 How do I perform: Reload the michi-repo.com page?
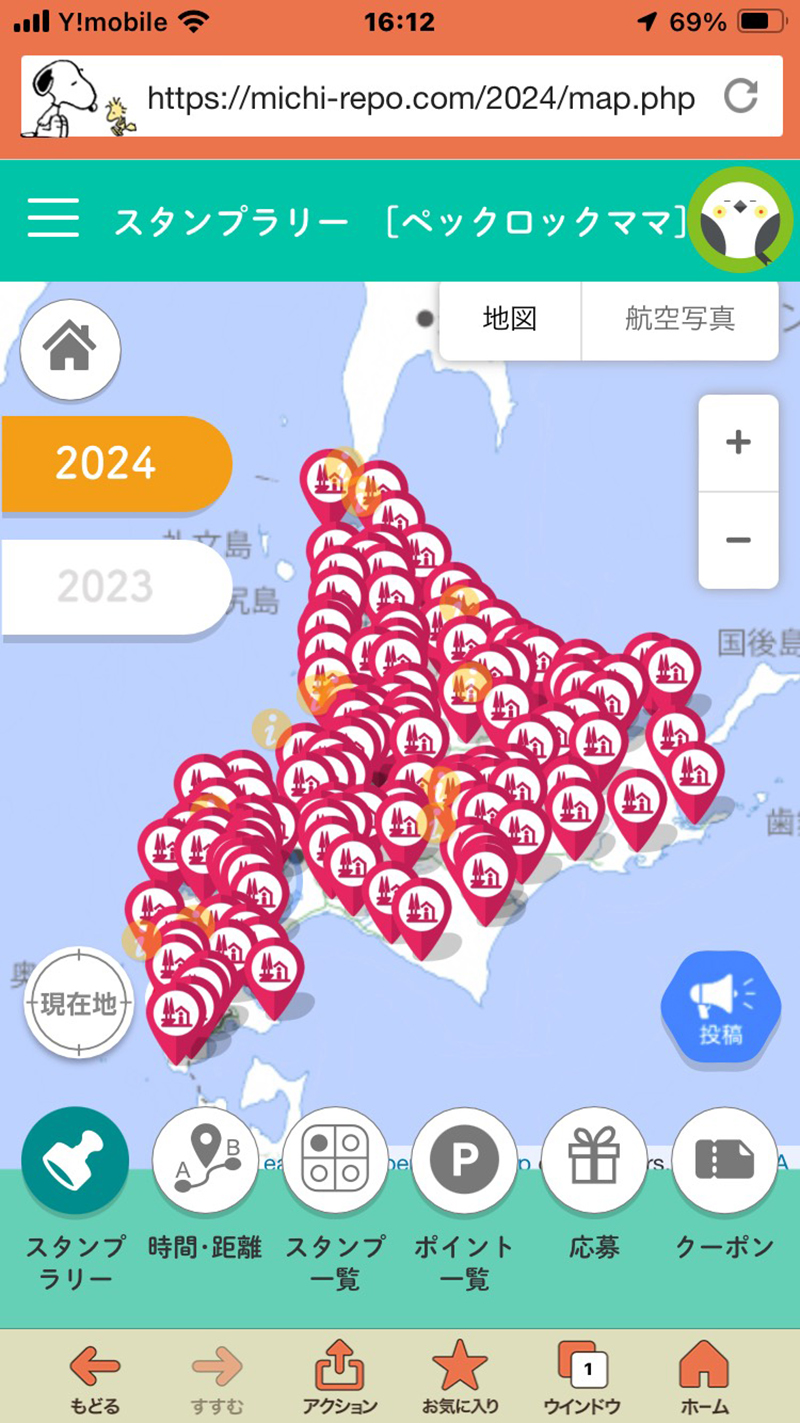point(740,97)
